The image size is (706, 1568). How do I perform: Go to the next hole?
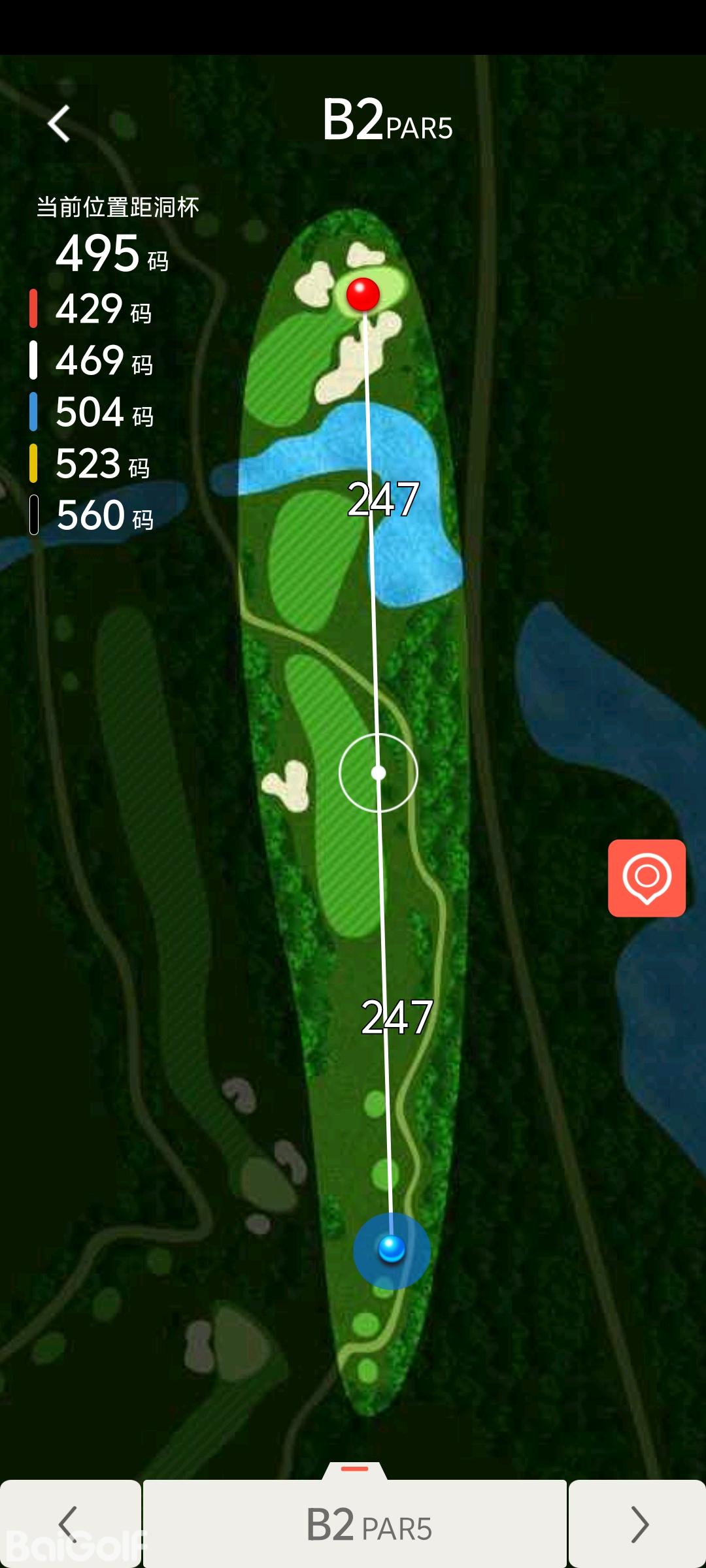click(x=637, y=1524)
